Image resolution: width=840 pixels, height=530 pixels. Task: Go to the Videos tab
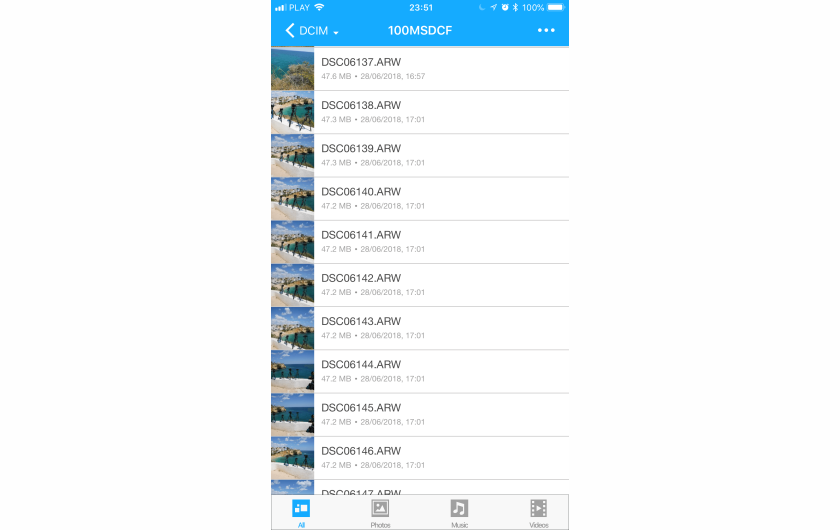pyautogui.click(x=538, y=512)
